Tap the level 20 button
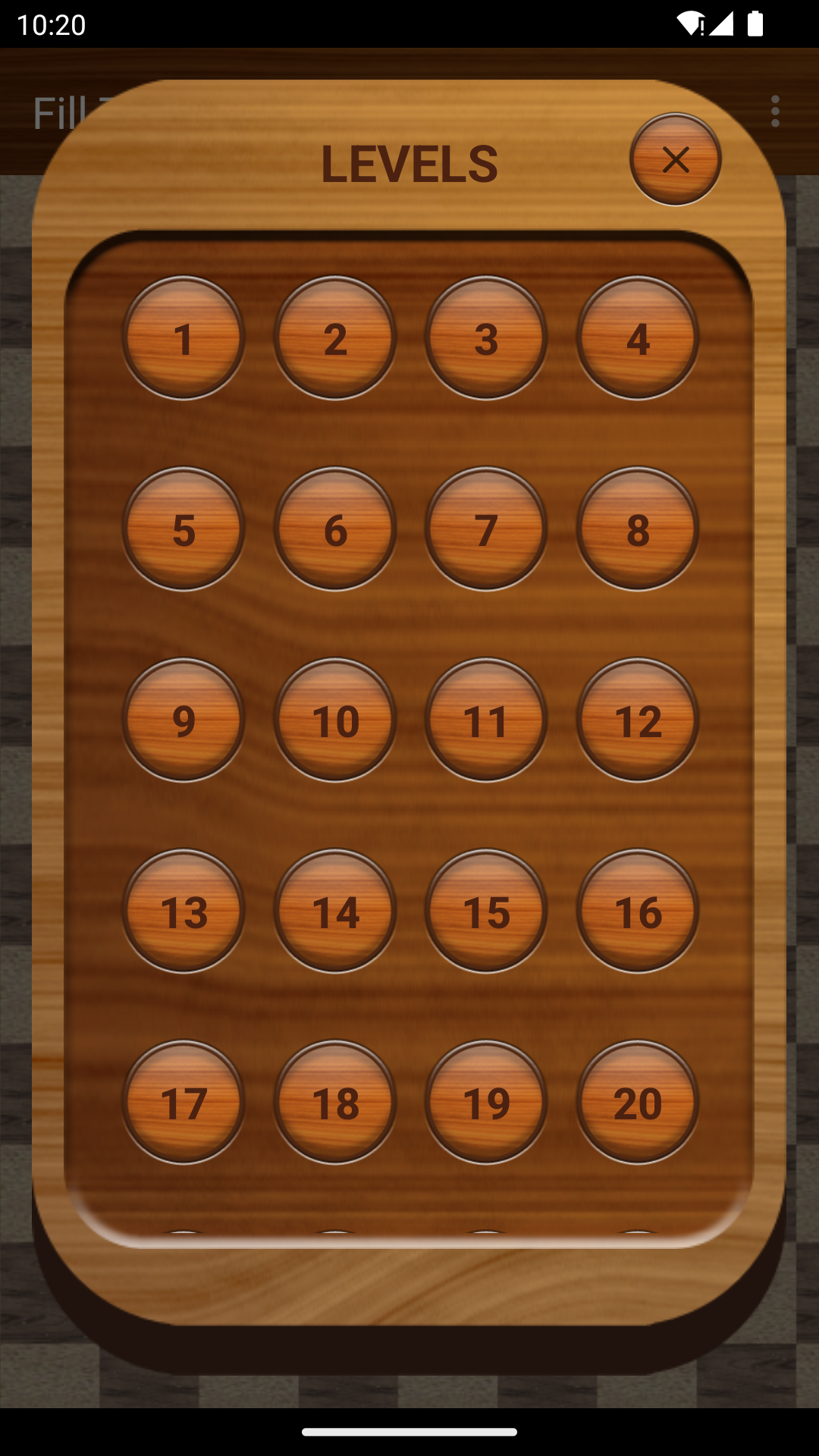The image size is (819, 1456). point(638,1102)
